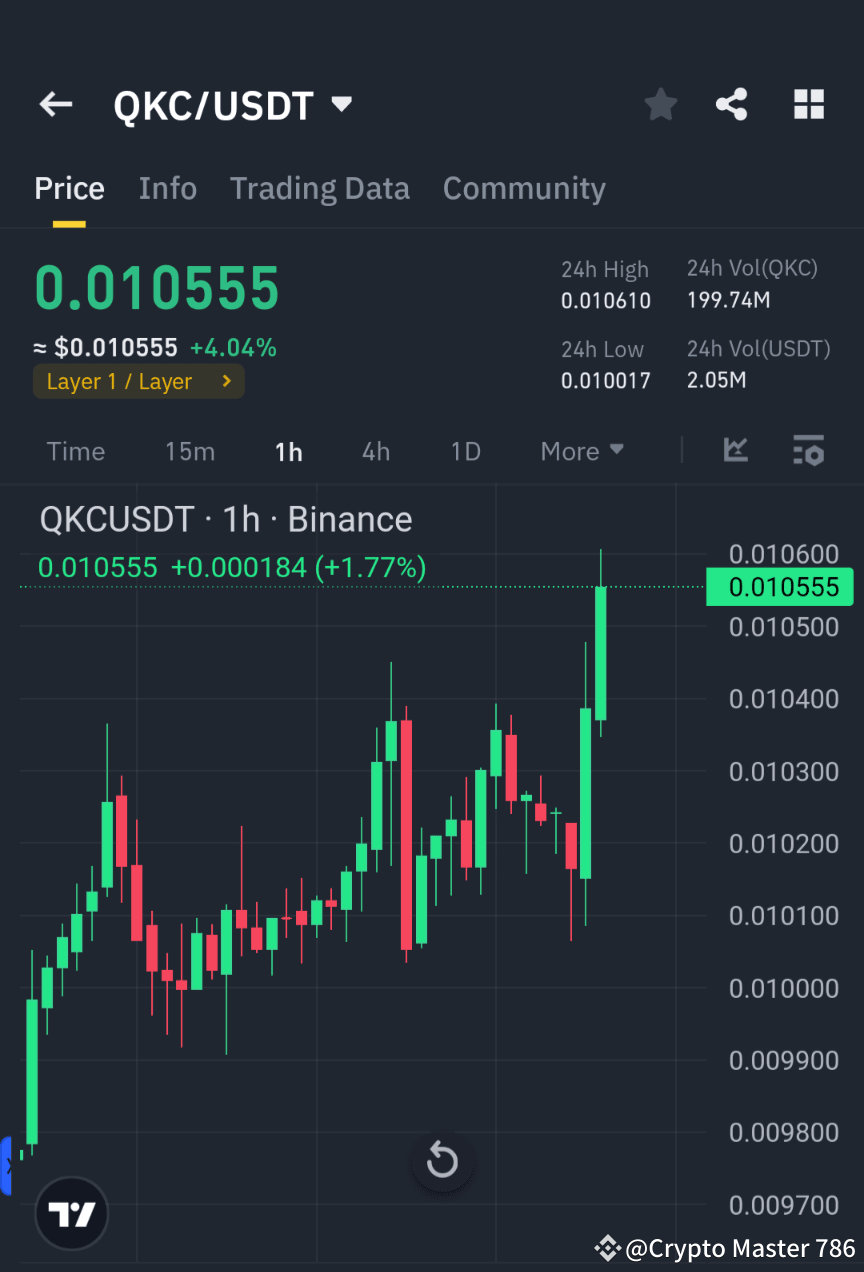The width and height of the screenshot is (864, 1272).
Task: Star QKC/USDT as a favorite
Action: (660, 104)
